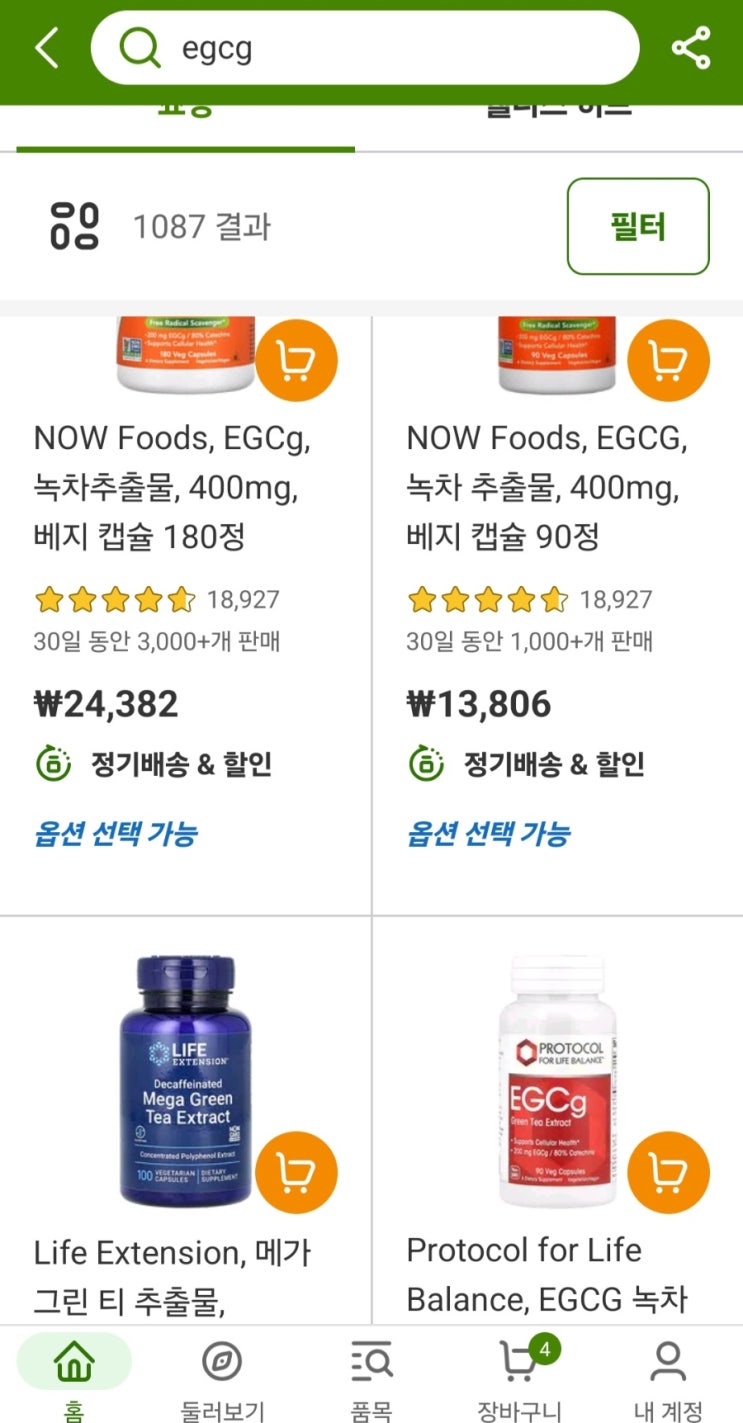The width and height of the screenshot is (743, 1423).
Task: Go back using the header arrow
Action: (x=47, y=48)
